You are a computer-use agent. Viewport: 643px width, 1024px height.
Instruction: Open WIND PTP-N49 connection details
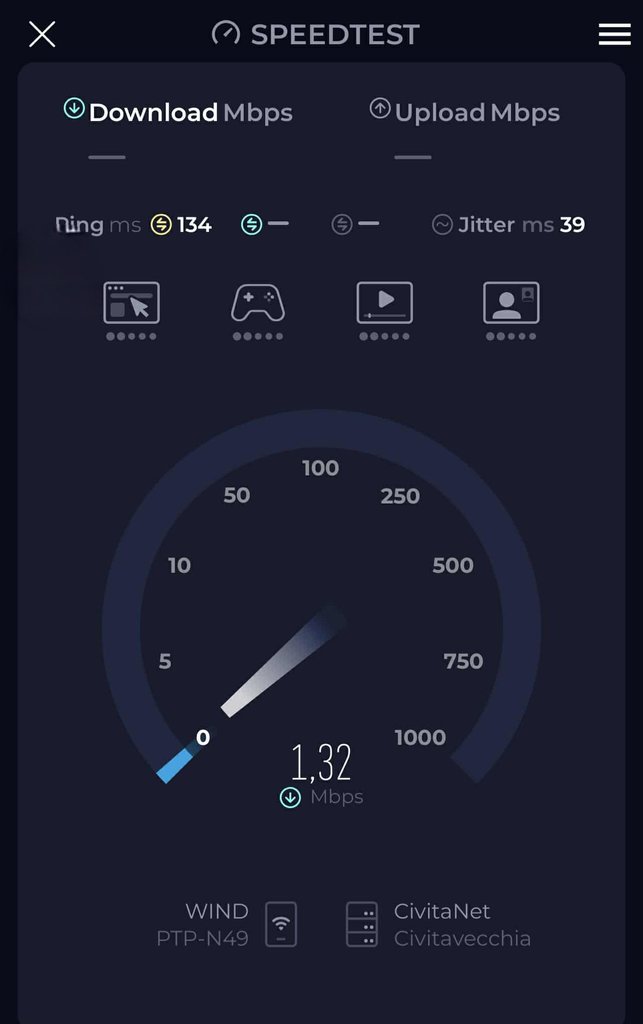pos(226,924)
